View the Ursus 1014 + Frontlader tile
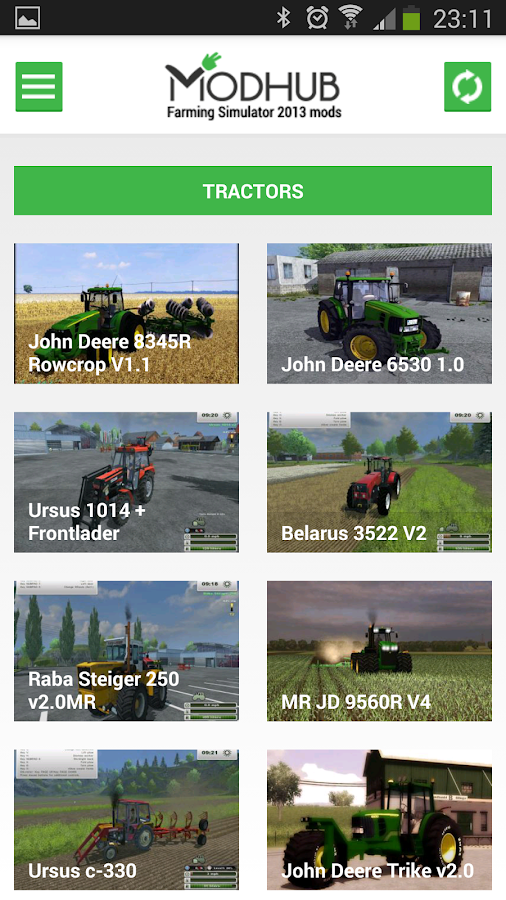Image resolution: width=506 pixels, height=900 pixels. click(126, 482)
